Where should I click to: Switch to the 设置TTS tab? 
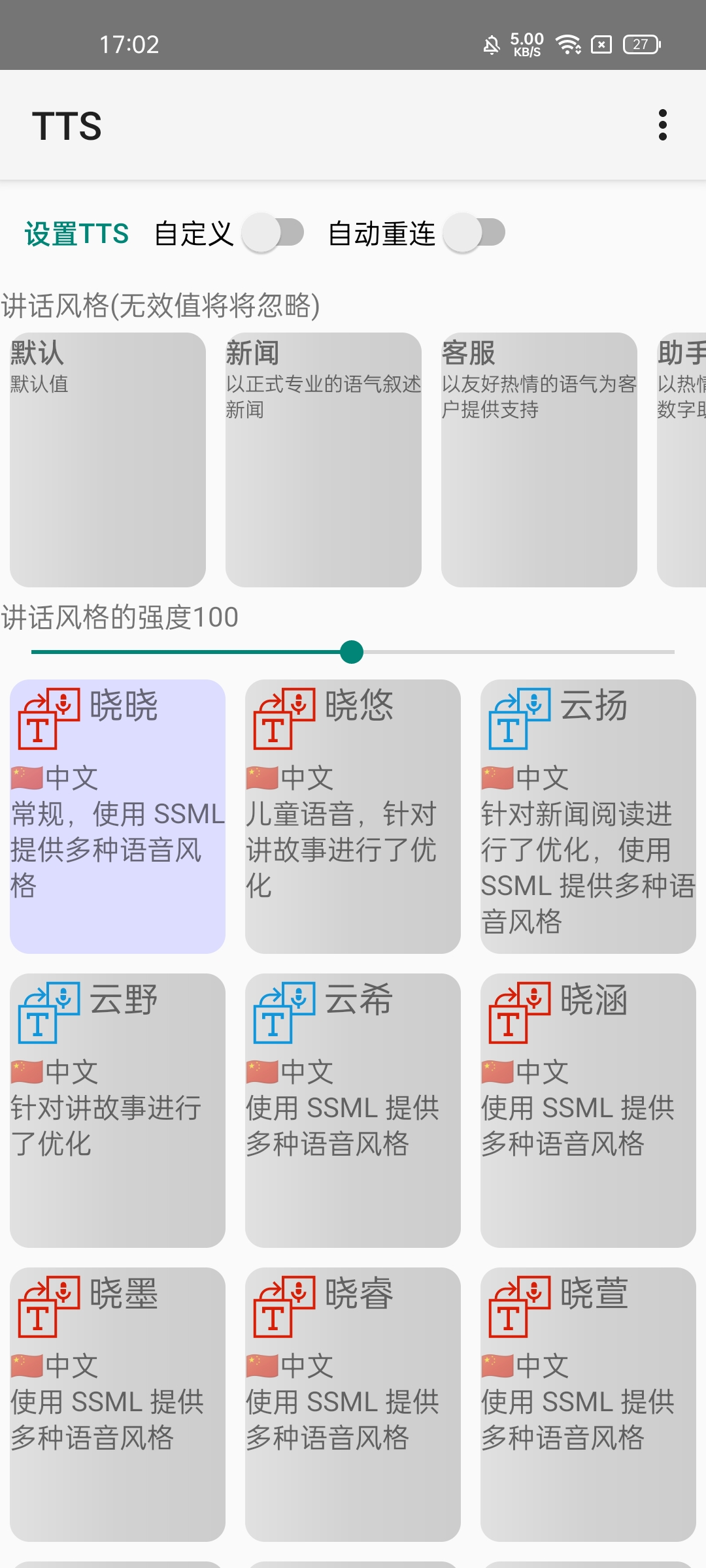74,234
